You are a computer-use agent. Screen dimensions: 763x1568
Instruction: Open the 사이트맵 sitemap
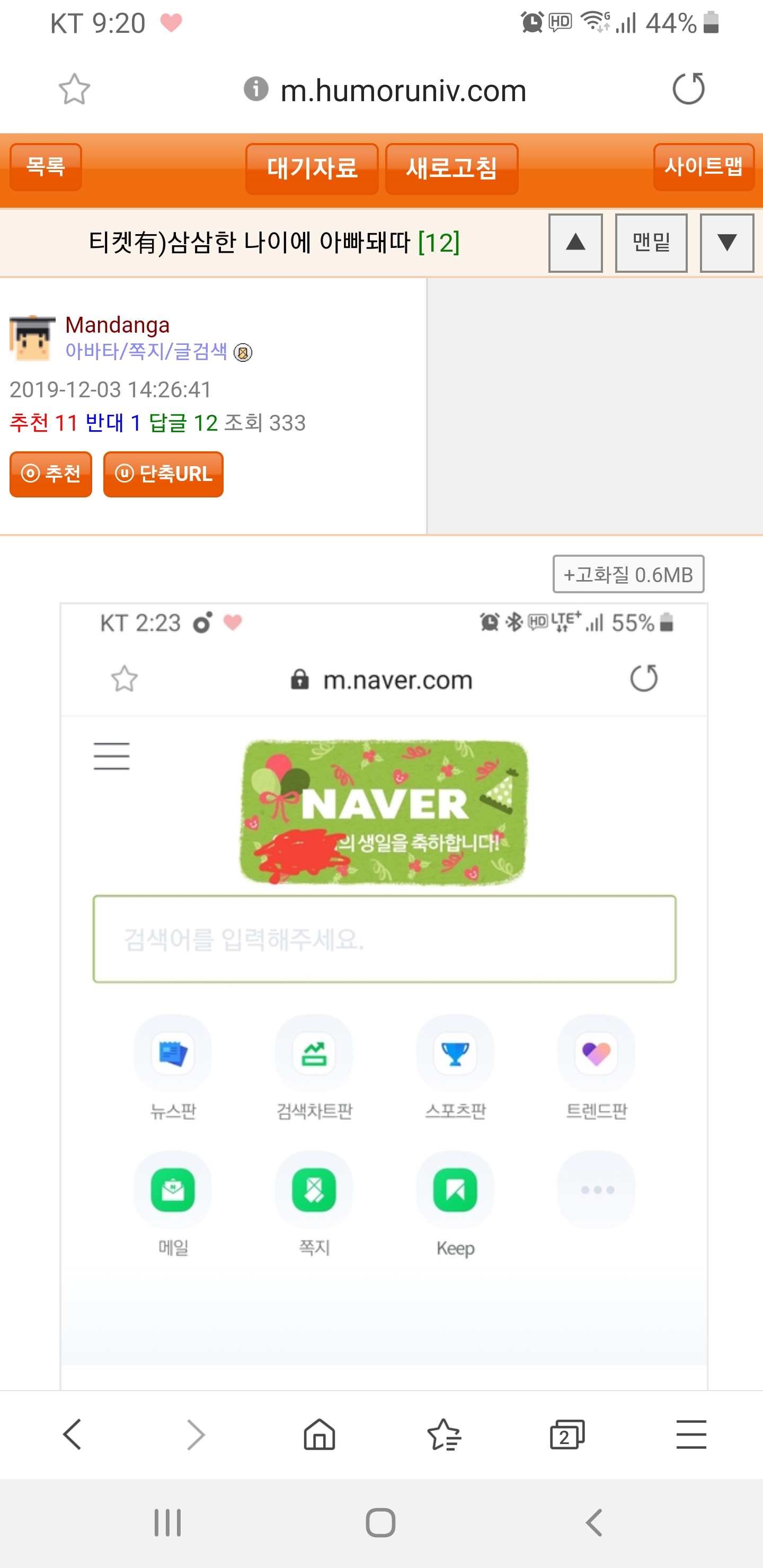(704, 167)
